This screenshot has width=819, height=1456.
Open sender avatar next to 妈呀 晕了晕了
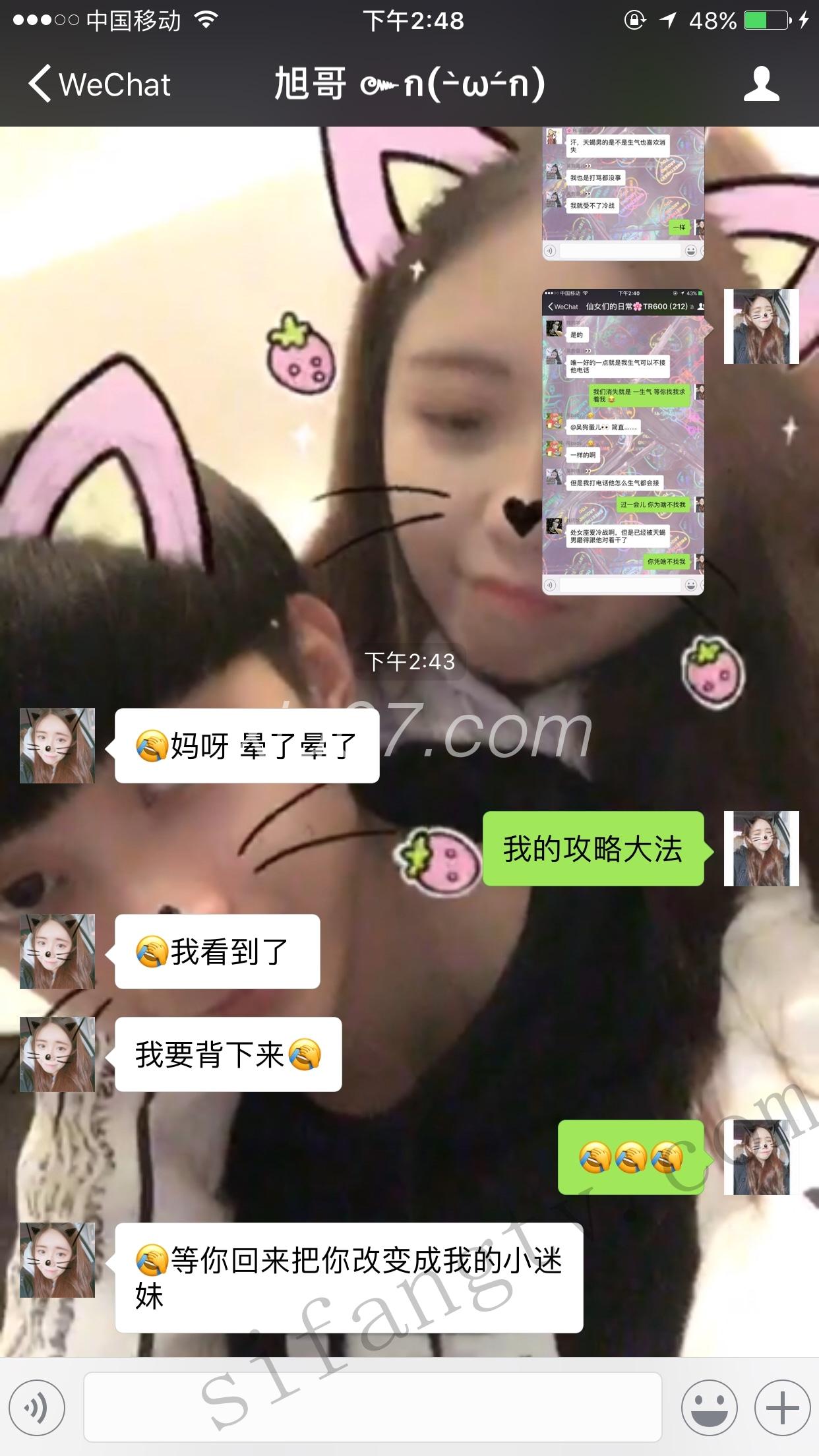click(57, 746)
